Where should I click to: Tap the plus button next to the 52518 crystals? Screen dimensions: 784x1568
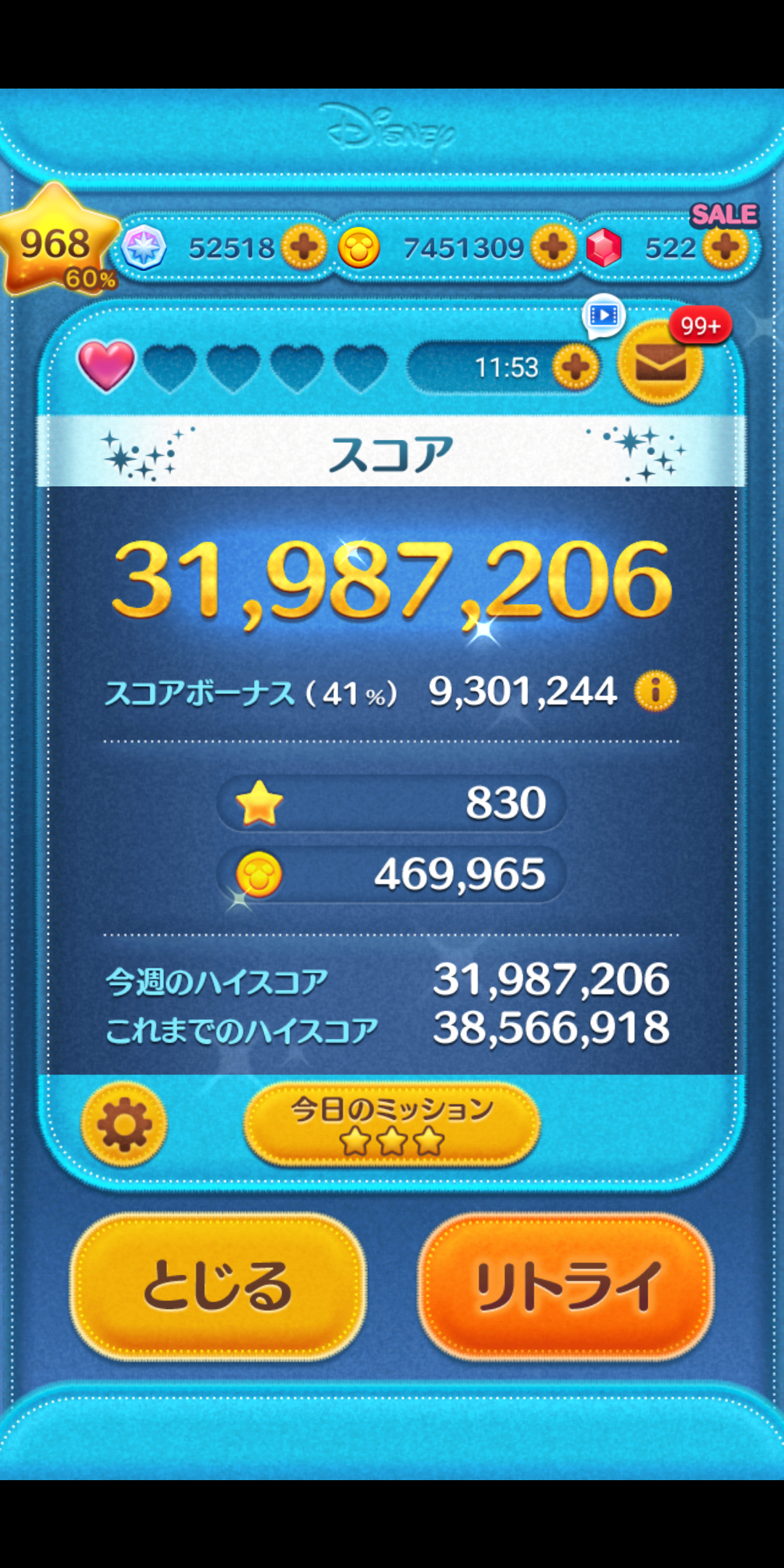click(x=303, y=248)
